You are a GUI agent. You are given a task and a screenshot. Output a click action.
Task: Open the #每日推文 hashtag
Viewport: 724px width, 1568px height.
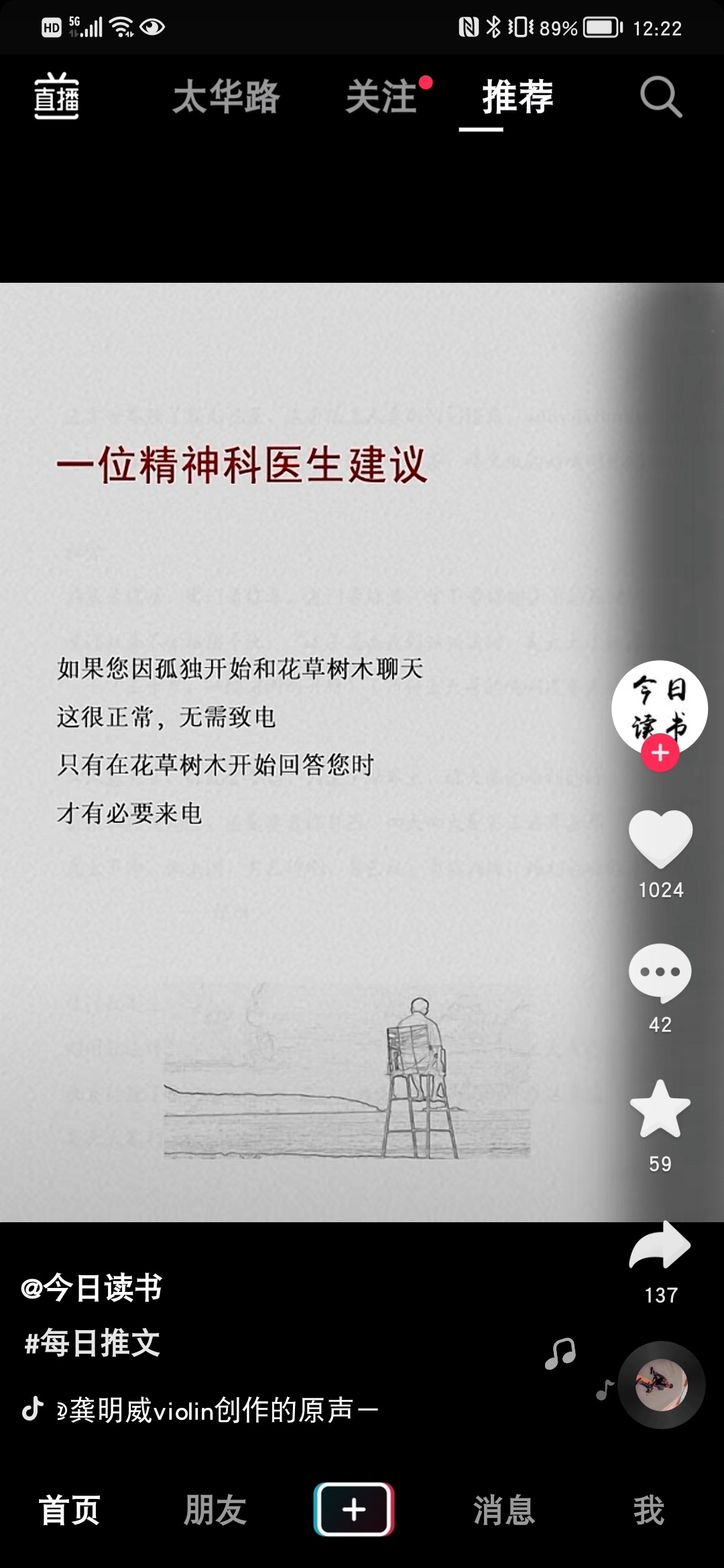92,1343
